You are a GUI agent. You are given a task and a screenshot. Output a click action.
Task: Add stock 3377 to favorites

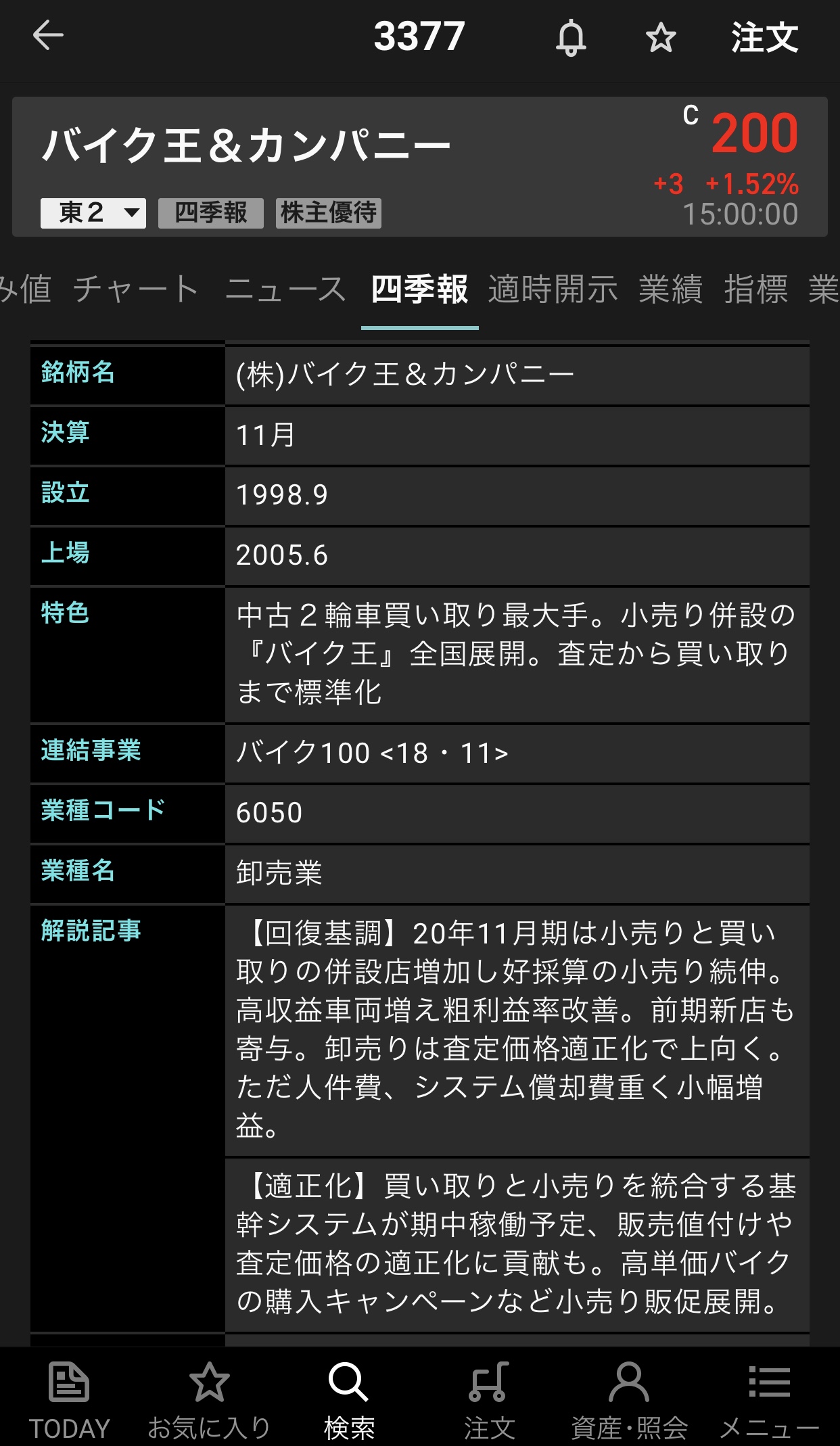pyautogui.click(x=661, y=37)
